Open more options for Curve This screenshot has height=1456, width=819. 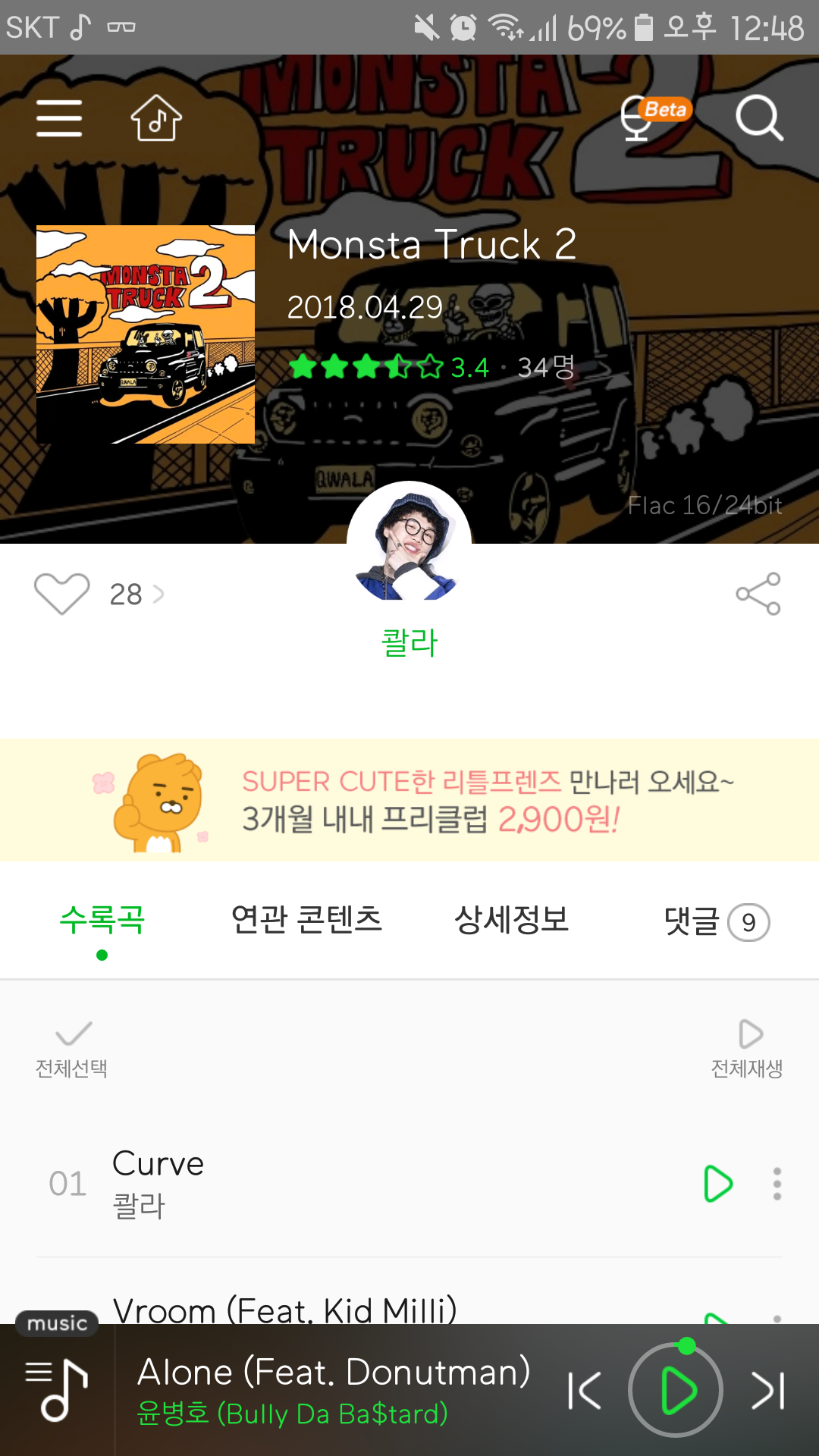[x=777, y=1184]
